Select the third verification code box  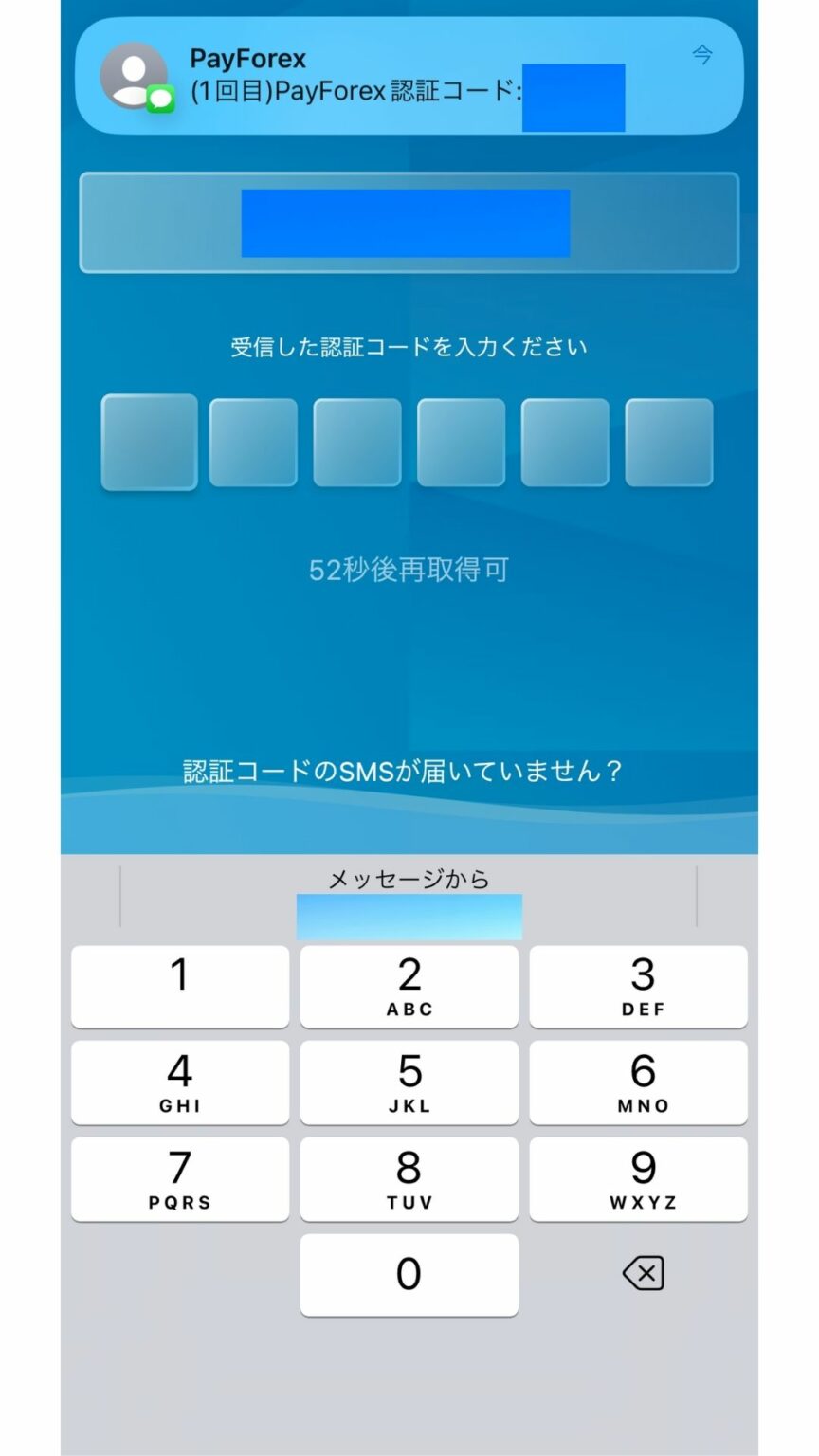pyautogui.click(x=356, y=443)
